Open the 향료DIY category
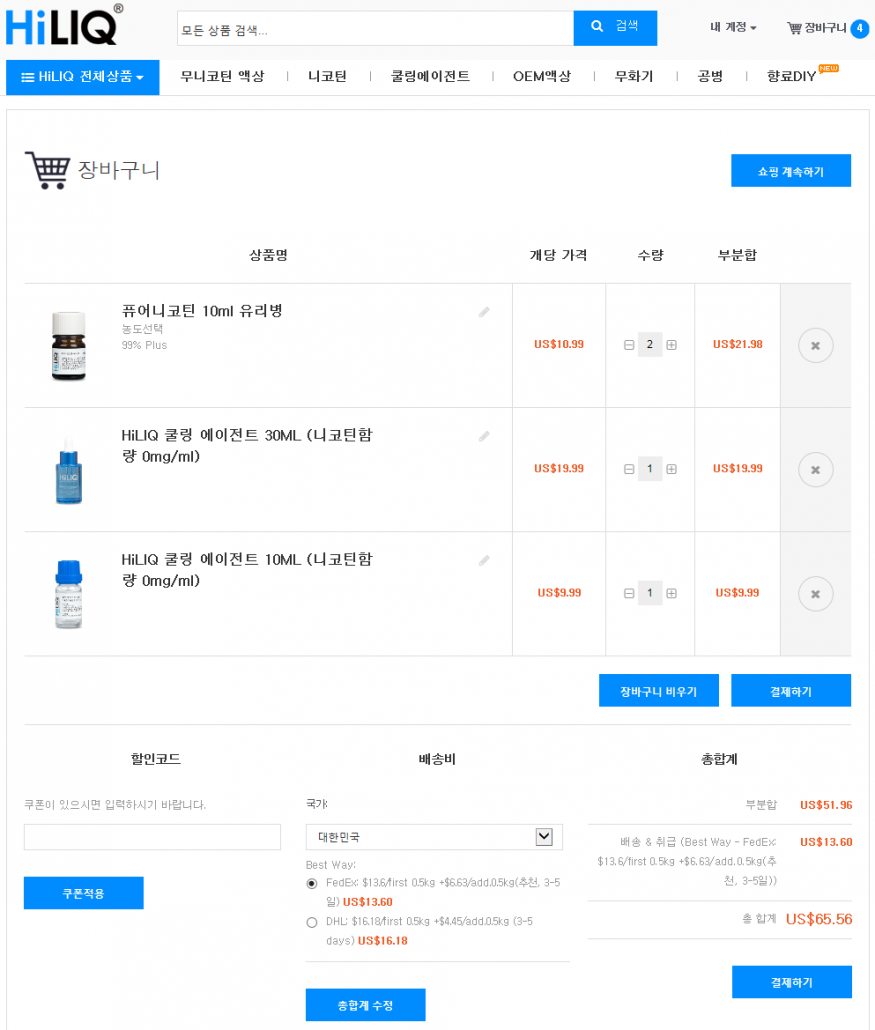 792,77
